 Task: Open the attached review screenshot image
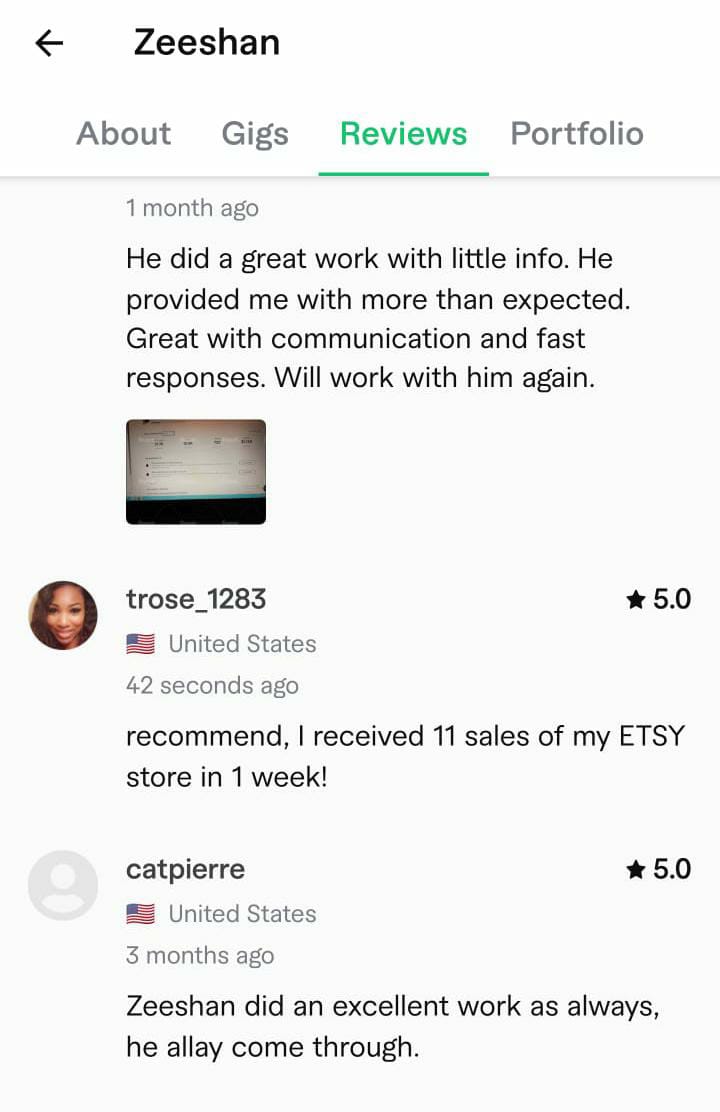[x=196, y=472]
